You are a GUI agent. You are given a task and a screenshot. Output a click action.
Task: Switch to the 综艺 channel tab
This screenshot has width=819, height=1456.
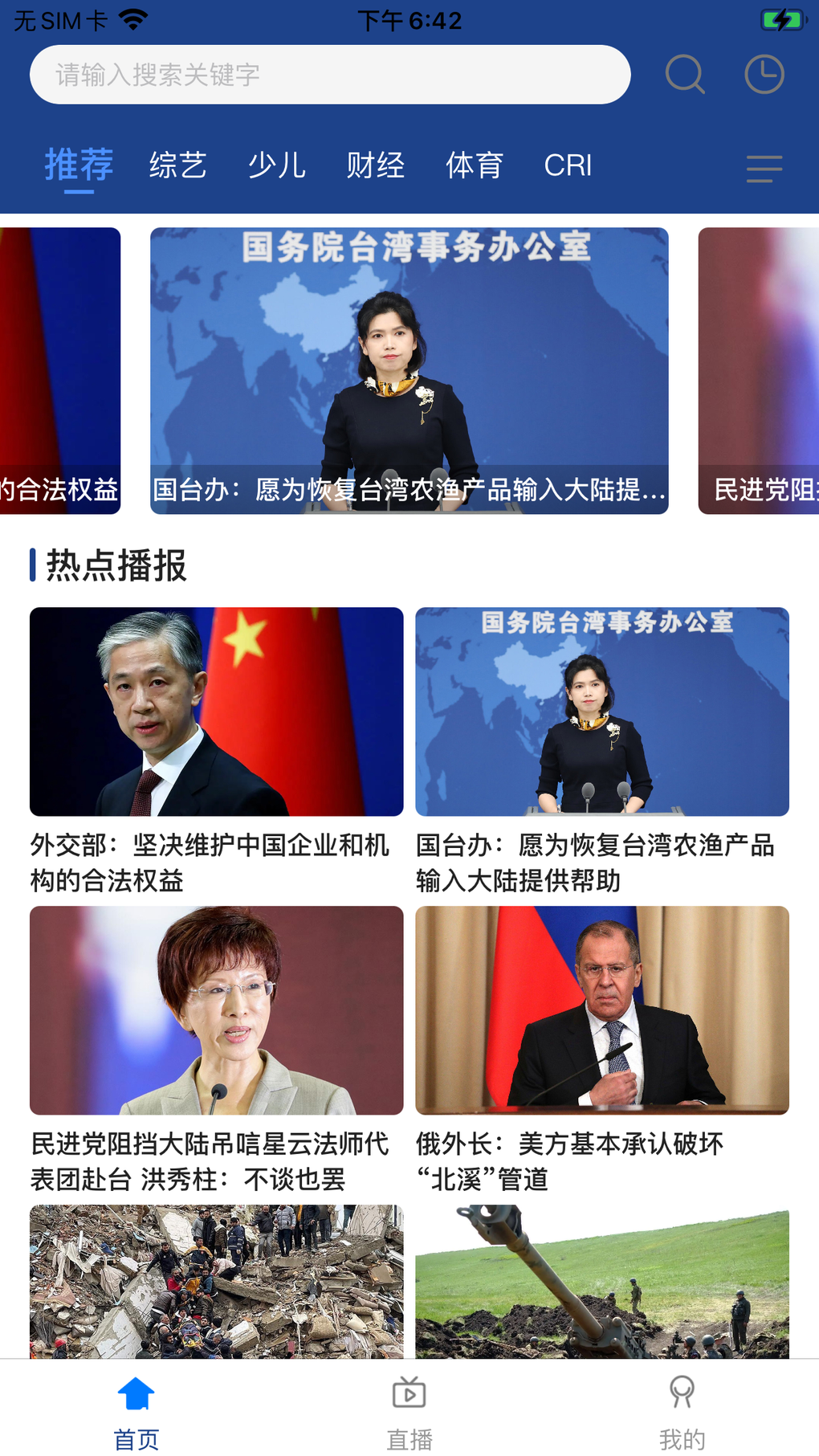click(178, 165)
